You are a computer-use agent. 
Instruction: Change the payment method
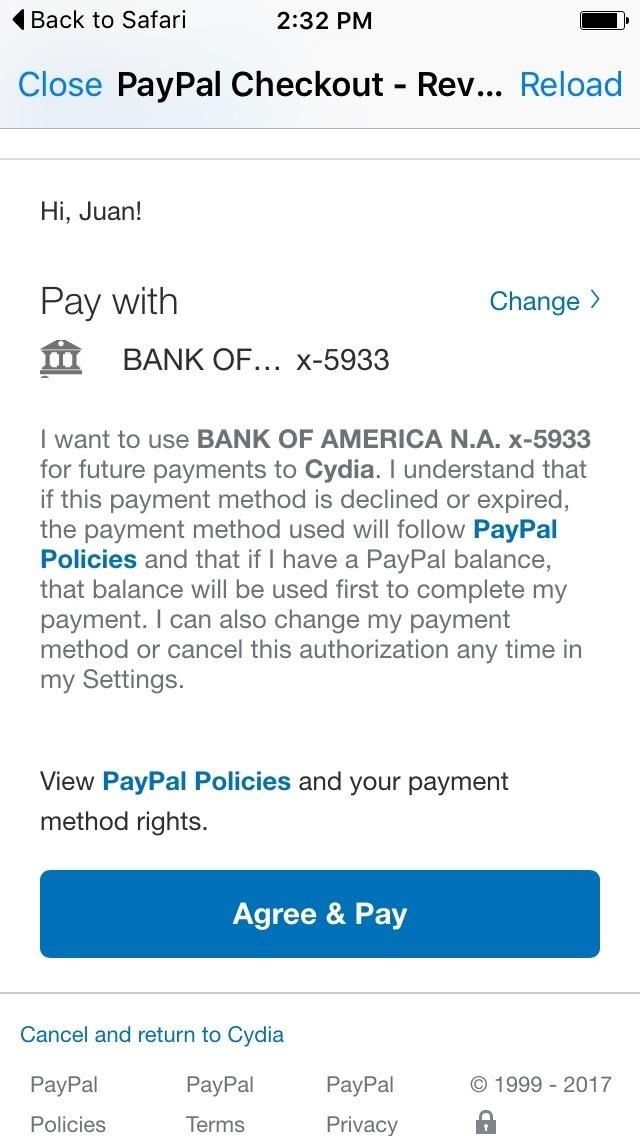coord(544,301)
